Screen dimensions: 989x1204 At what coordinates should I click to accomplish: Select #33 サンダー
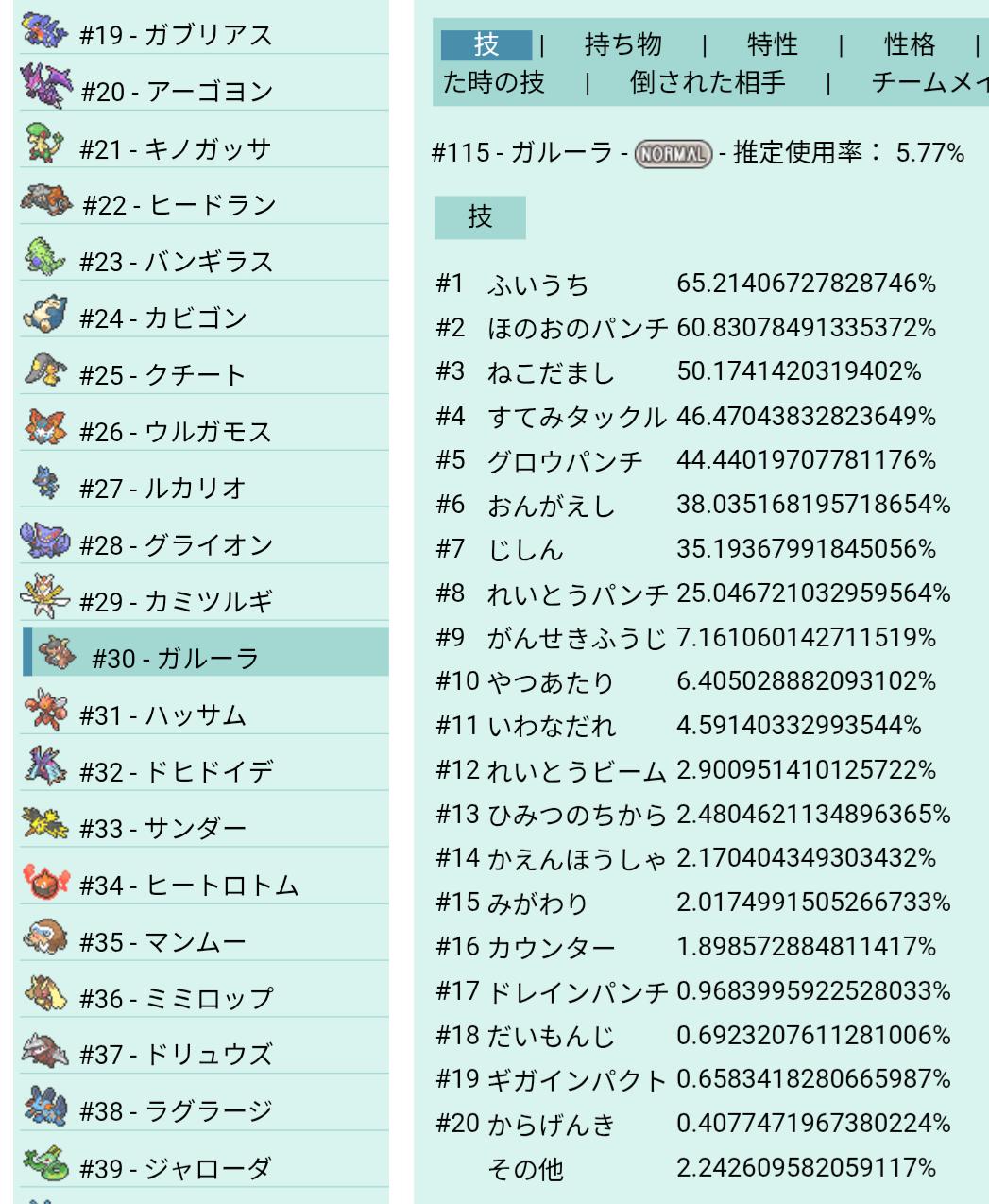(163, 829)
